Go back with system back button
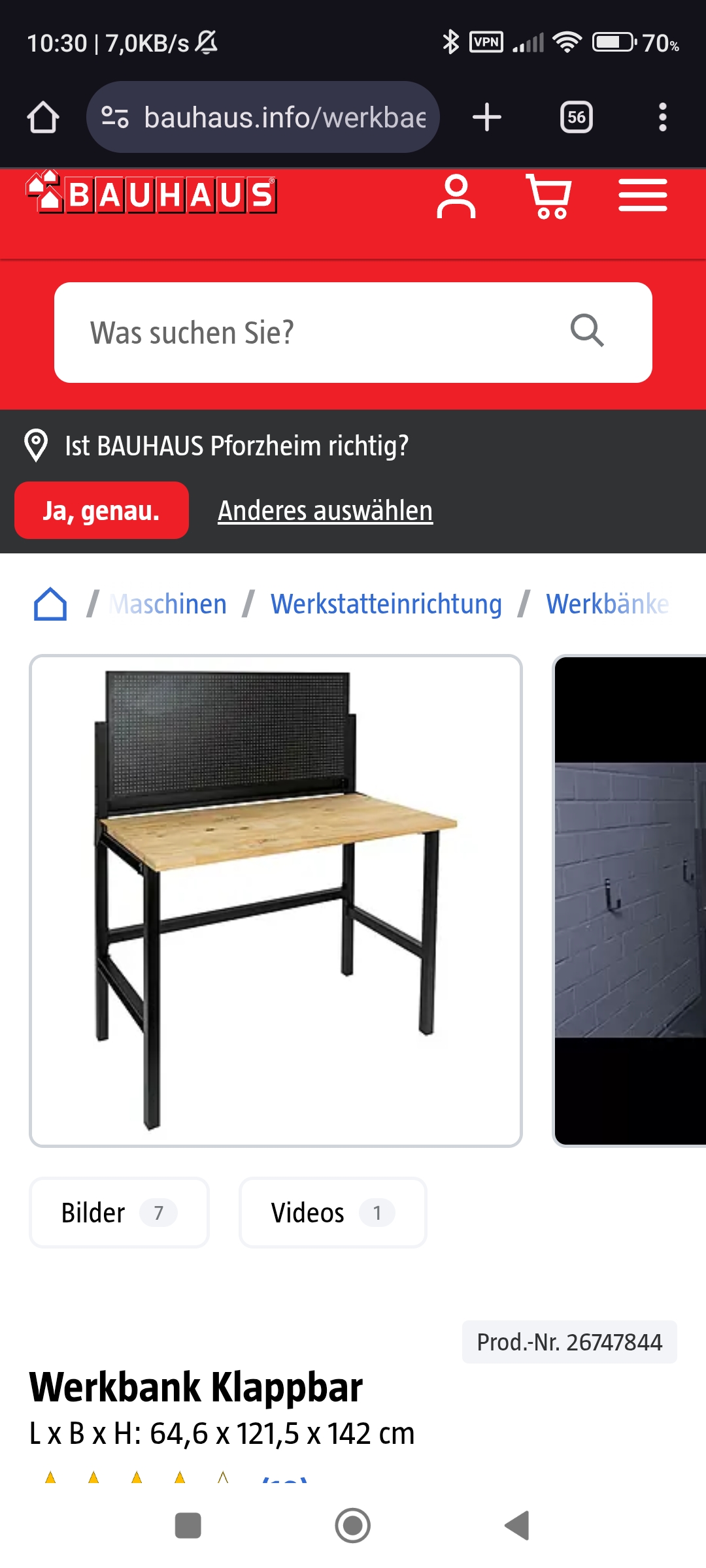706x1568 pixels. [x=517, y=1526]
